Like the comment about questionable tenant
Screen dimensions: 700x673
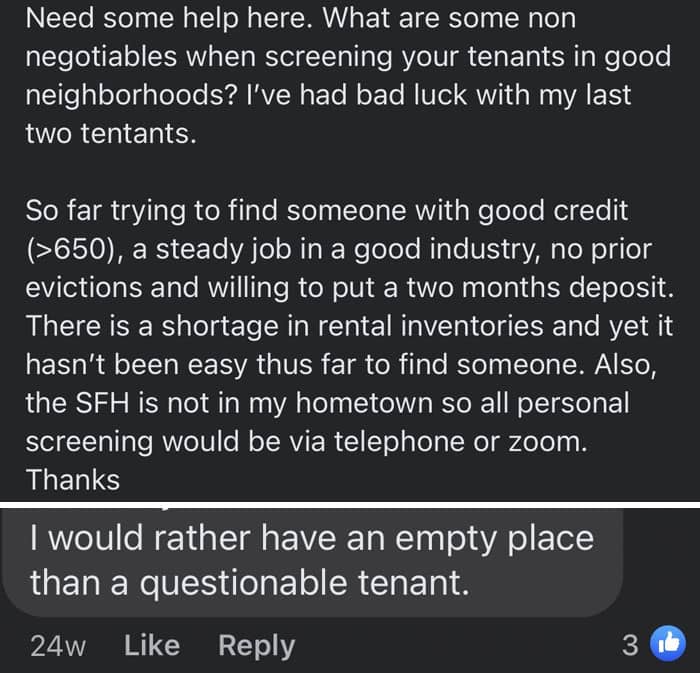pyautogui.click(x=152, y=645)
